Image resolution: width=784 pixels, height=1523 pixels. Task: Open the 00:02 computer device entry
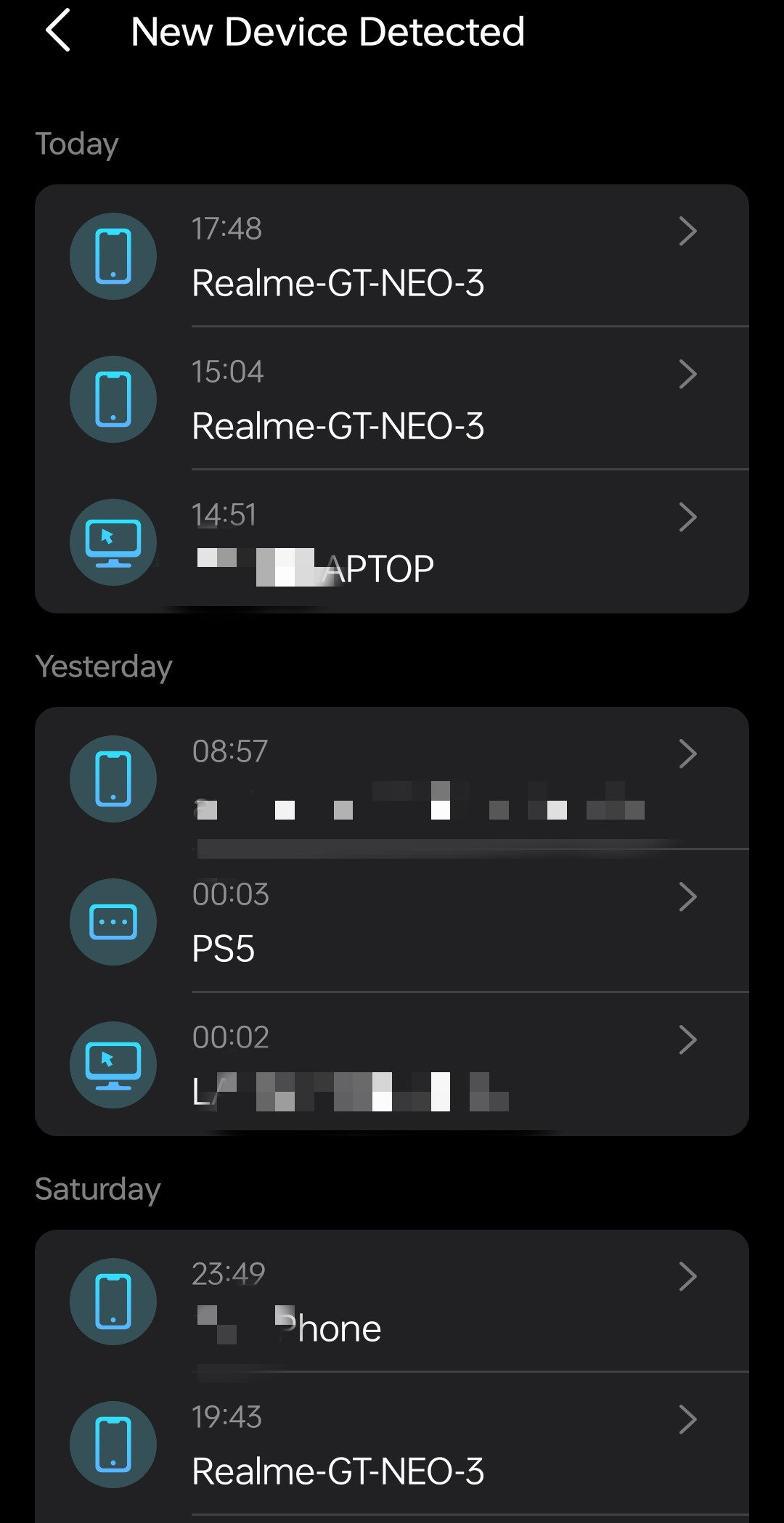point(392,1064)
